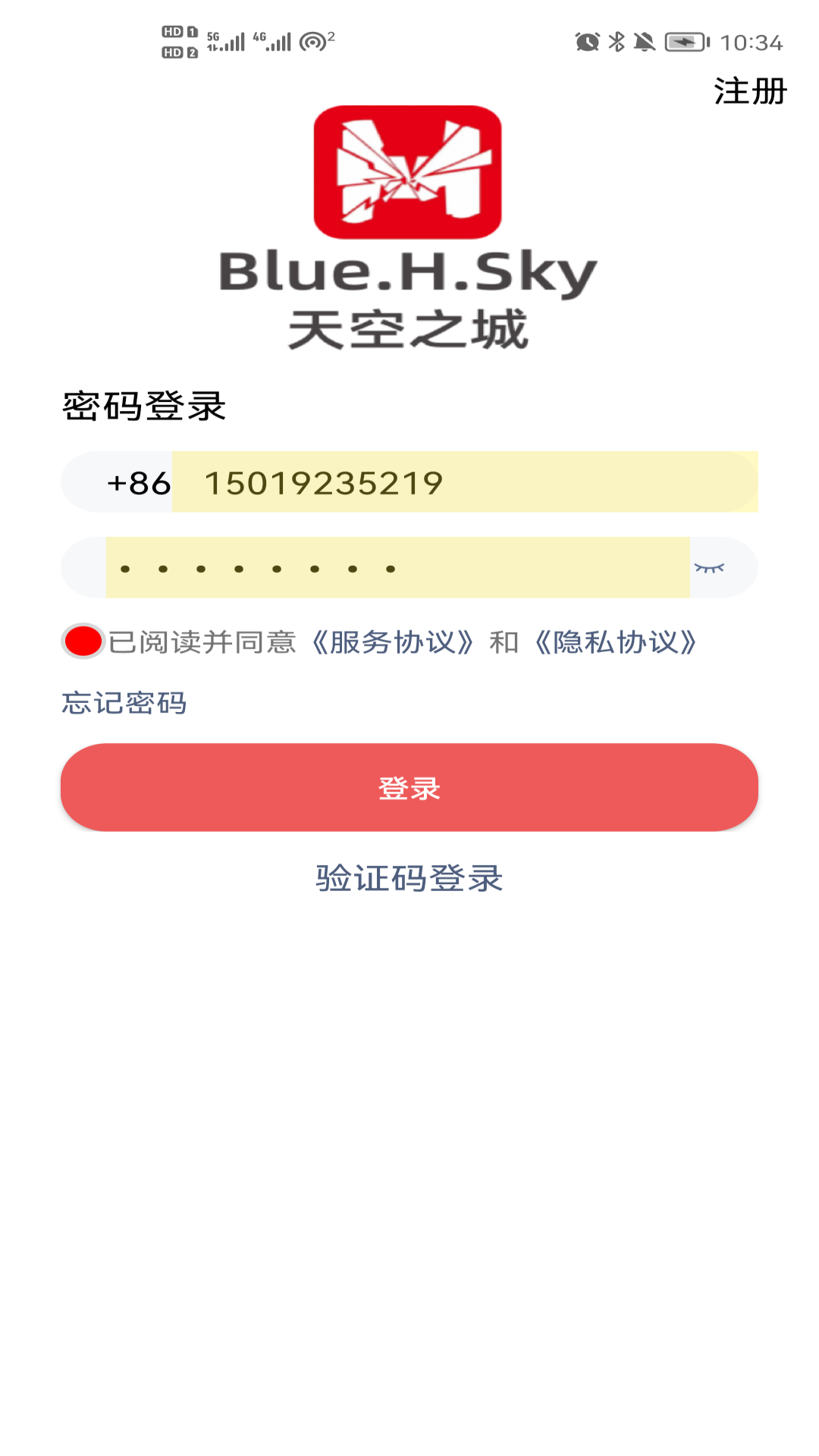This screenshot has width=819, height=1456.
Task: Check the agreement consent circle
Action: [82, 642]
